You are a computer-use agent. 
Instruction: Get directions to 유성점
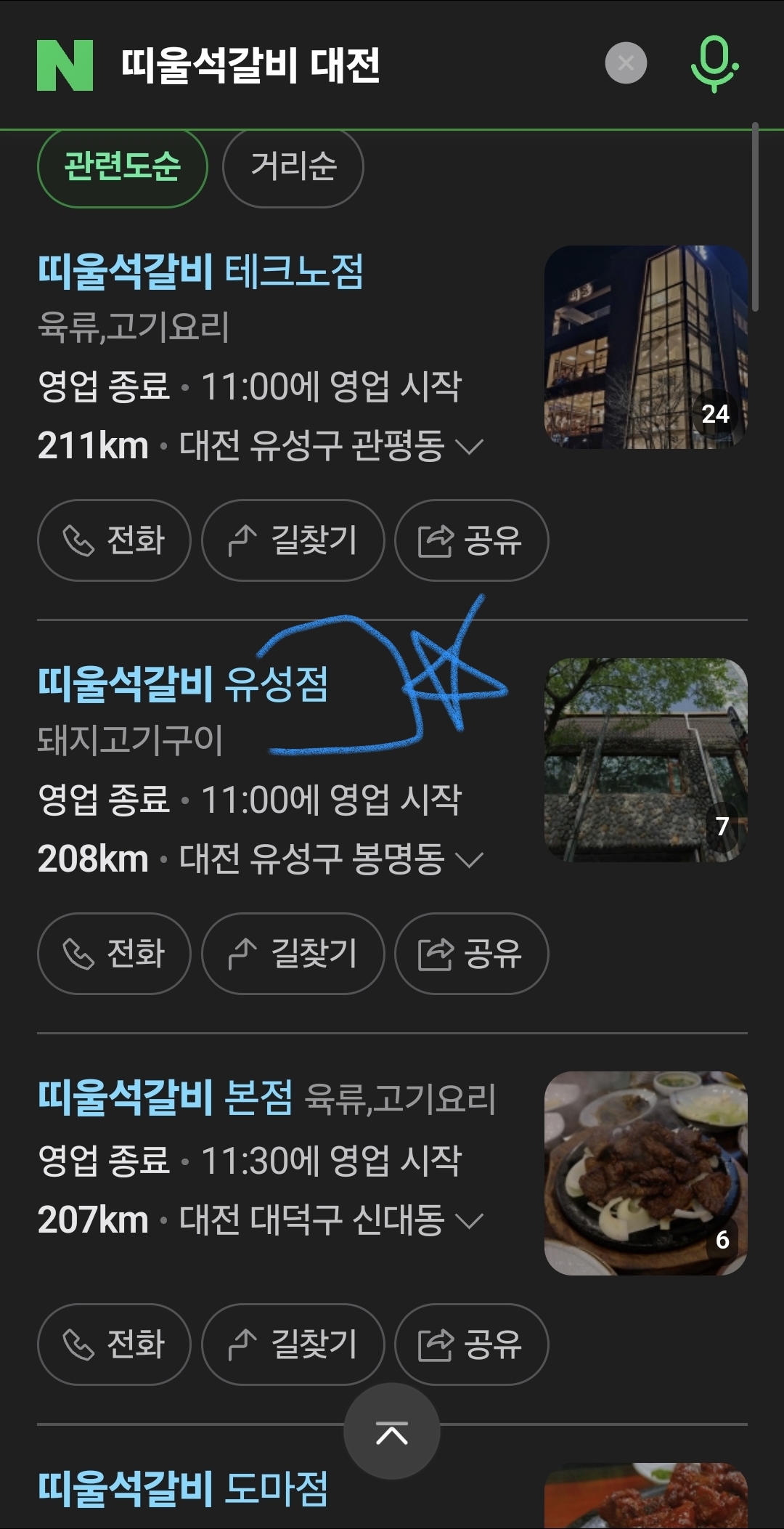pyautogui.click(x=293, y=953)
